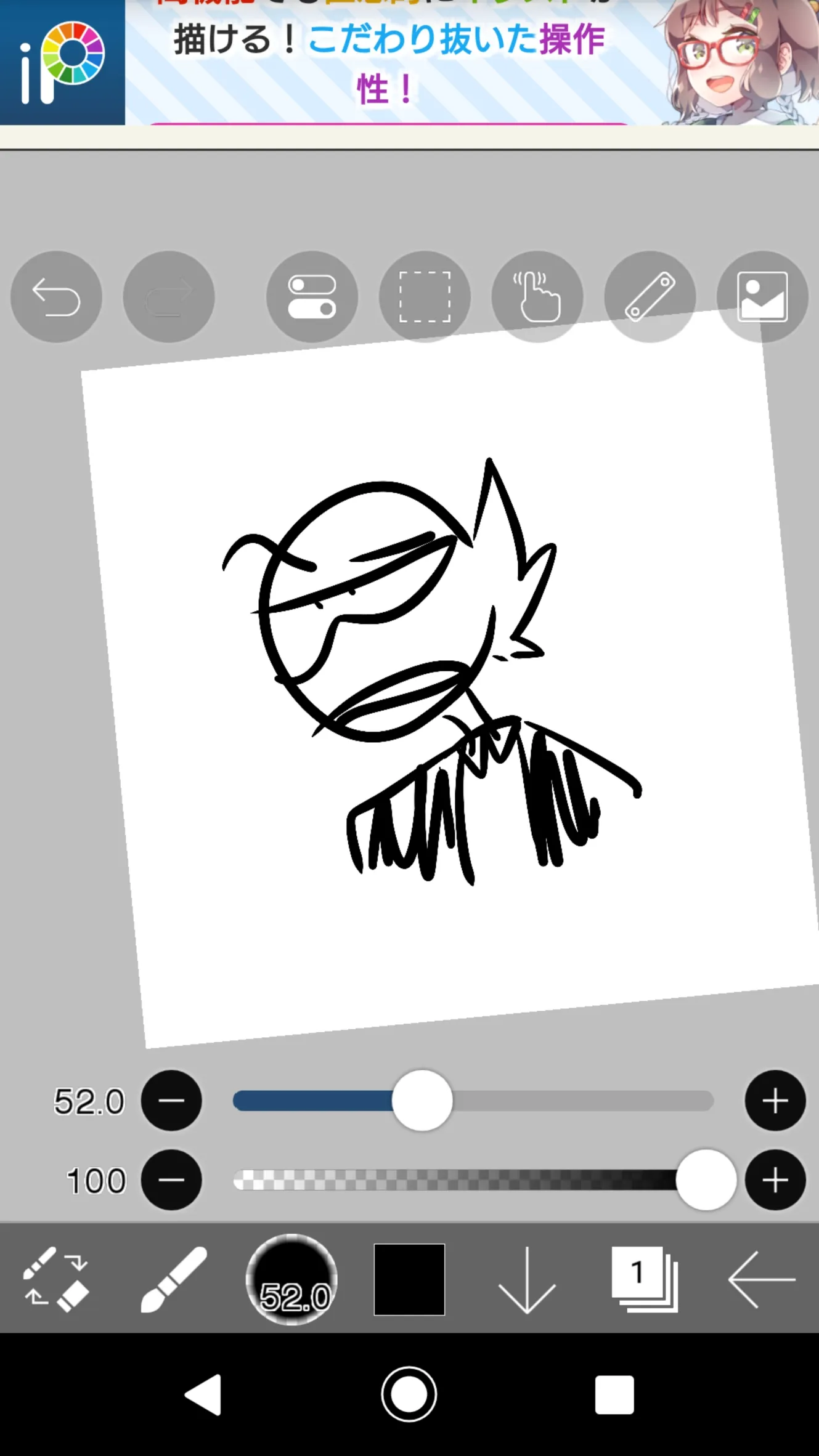Undo the last stroke
Screen dimensions: 819x1456
point(56,297)
